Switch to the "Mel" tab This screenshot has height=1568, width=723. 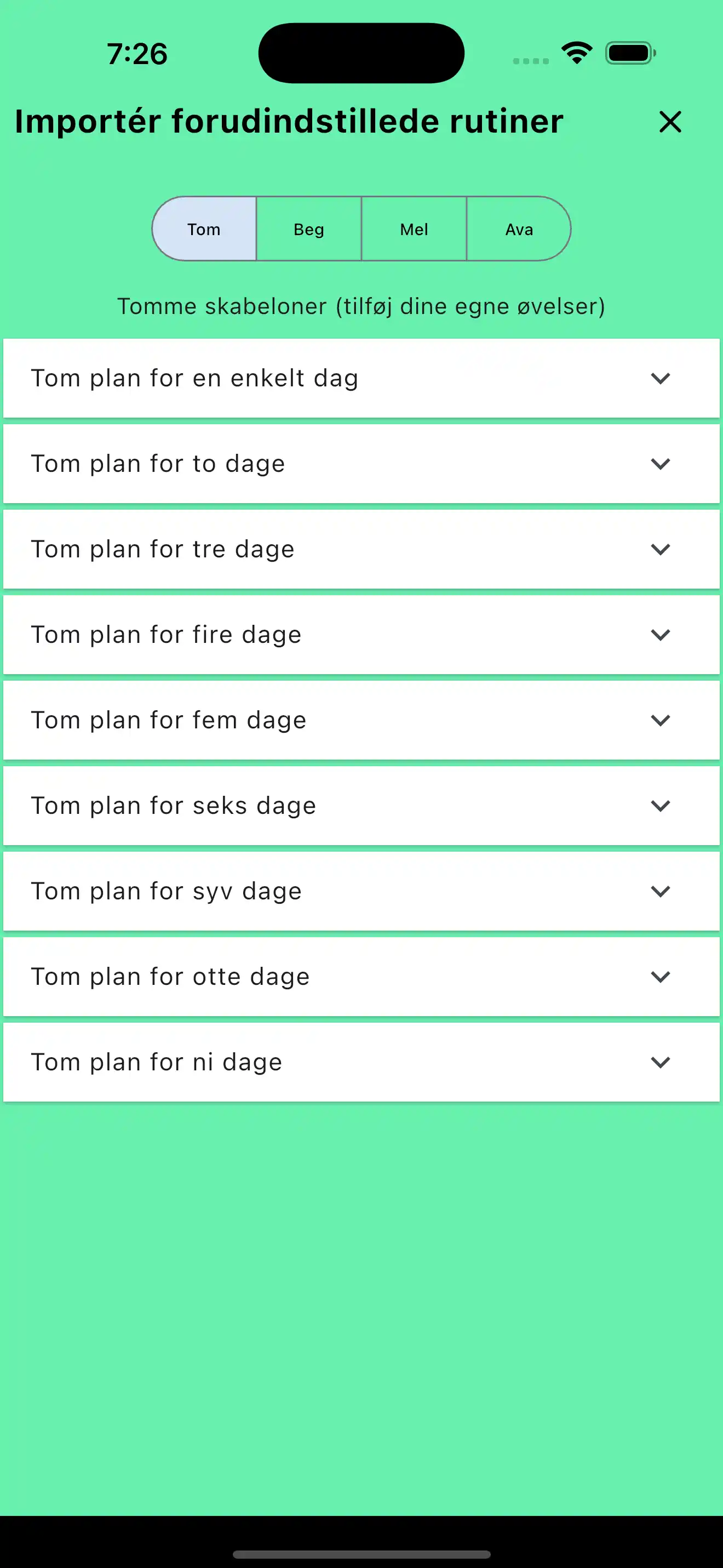[414, 229]
